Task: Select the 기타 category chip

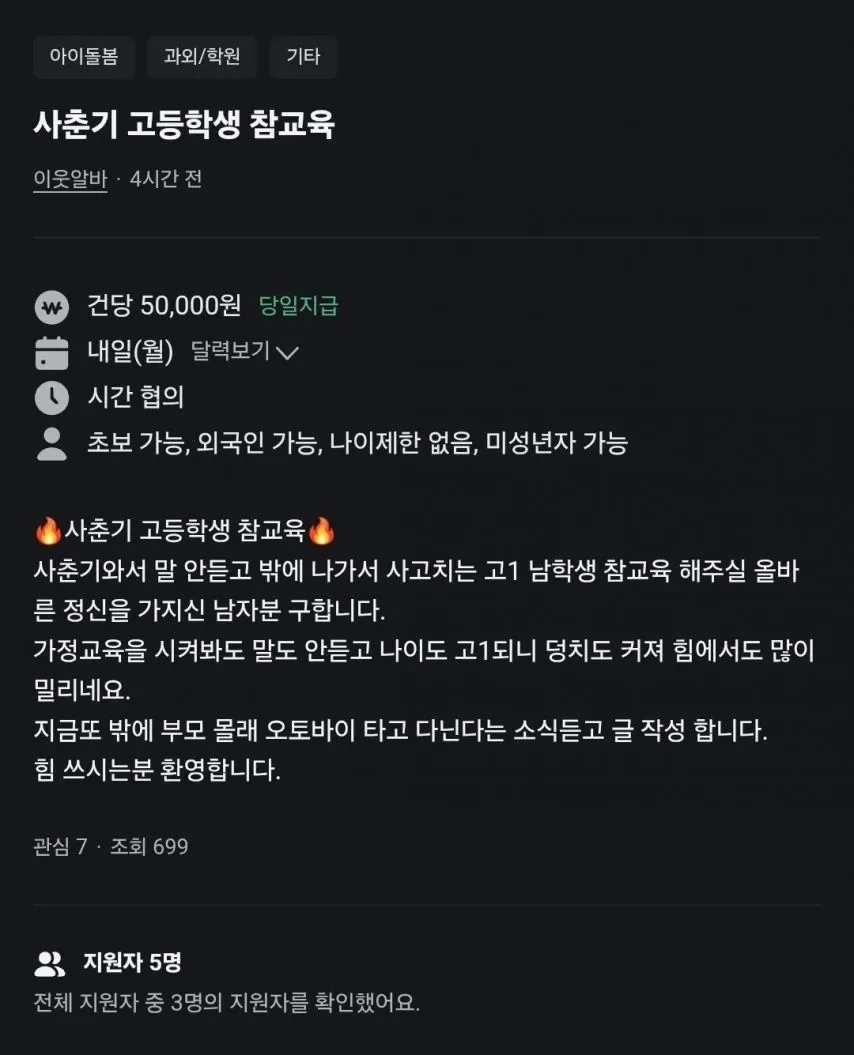Action: pyautogui.click(x=303, y=57)
